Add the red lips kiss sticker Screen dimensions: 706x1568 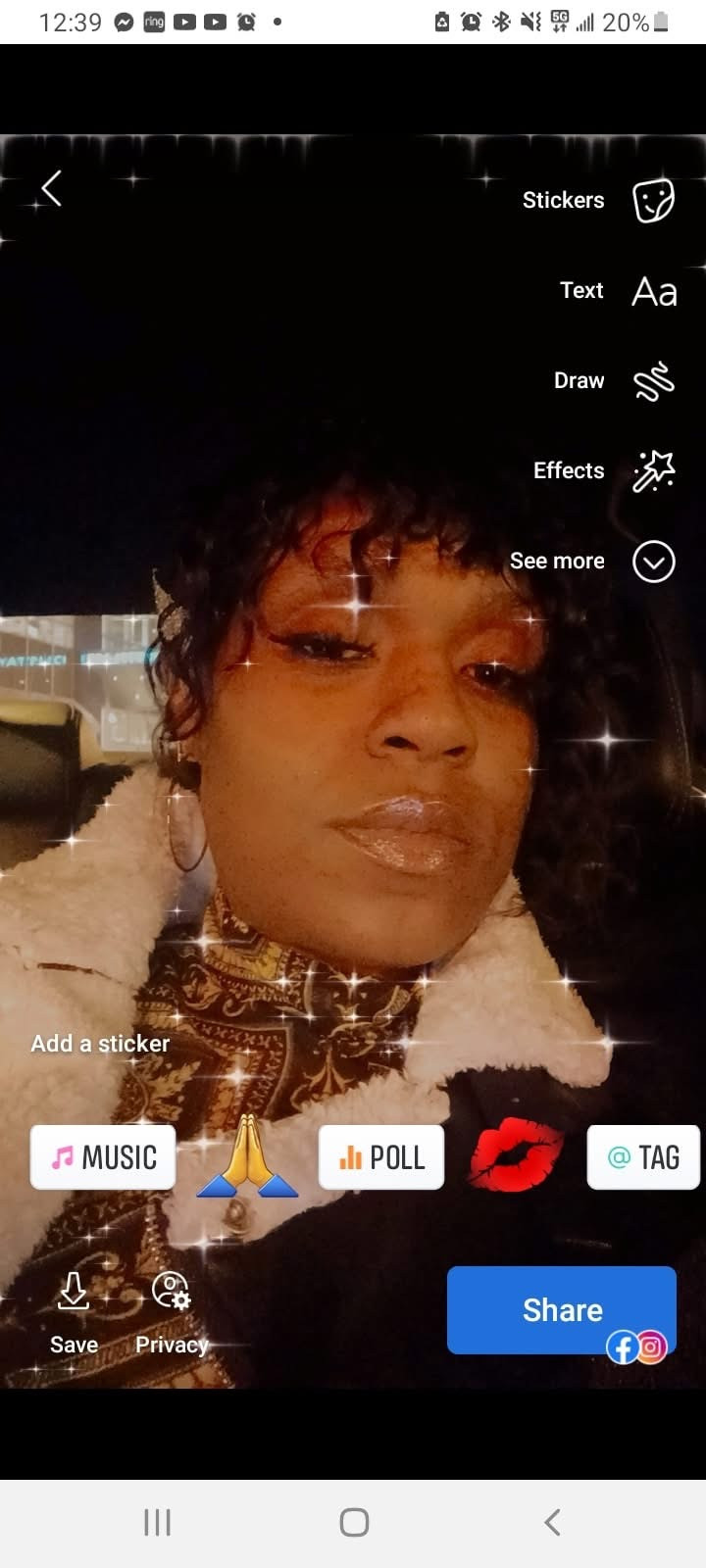pos(516,1156)
